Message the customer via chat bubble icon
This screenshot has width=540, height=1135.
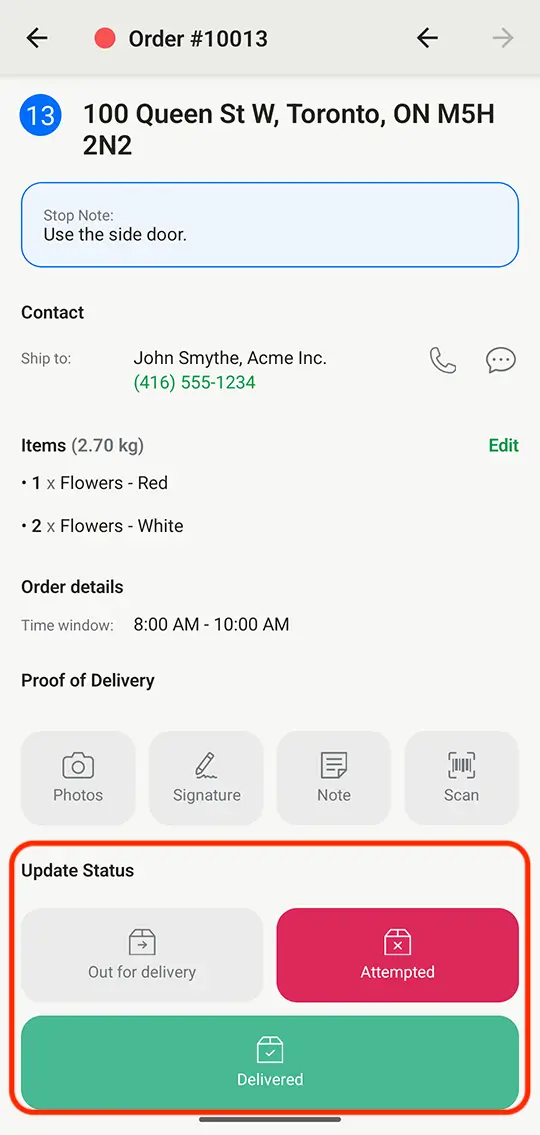pos(500,360)
